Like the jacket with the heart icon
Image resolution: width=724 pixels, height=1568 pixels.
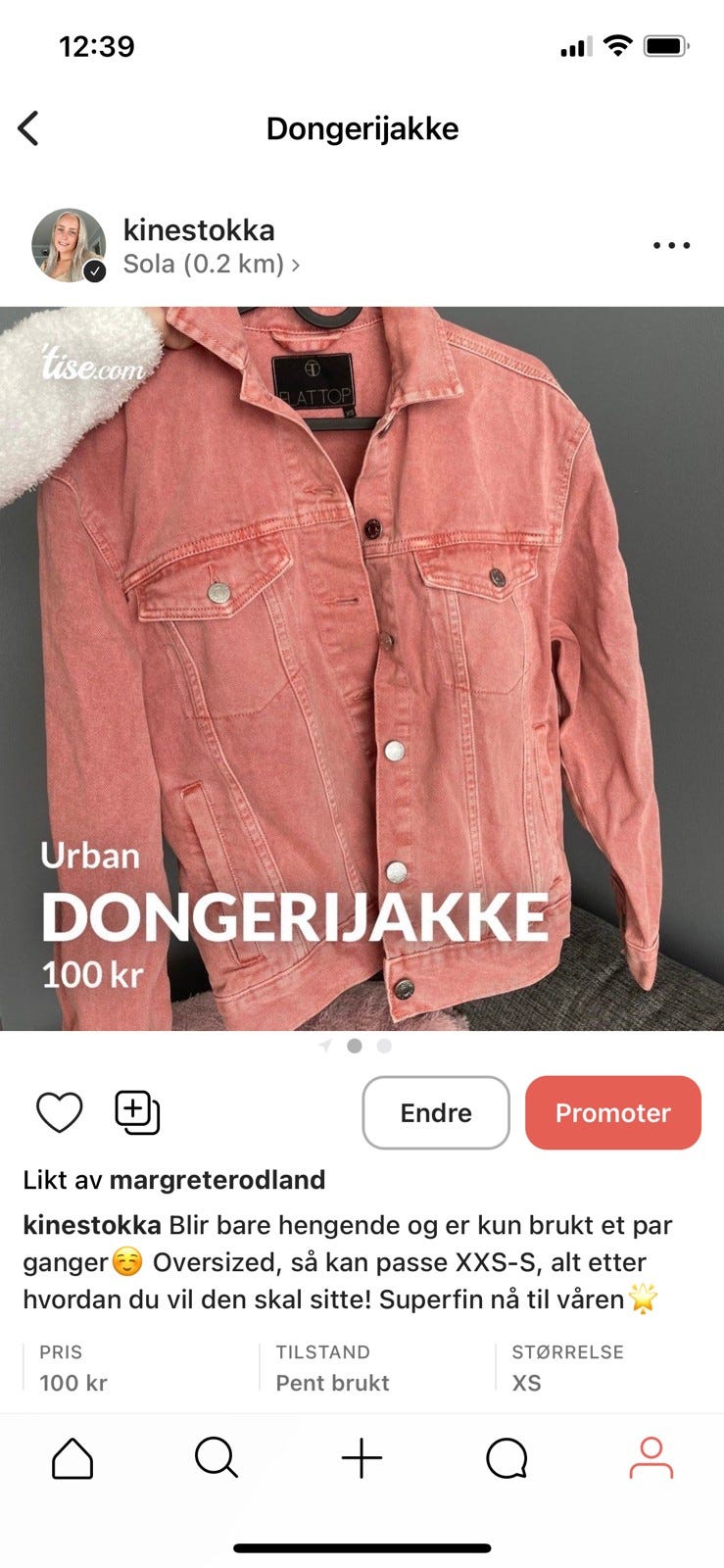click(x=60, y=1112)
